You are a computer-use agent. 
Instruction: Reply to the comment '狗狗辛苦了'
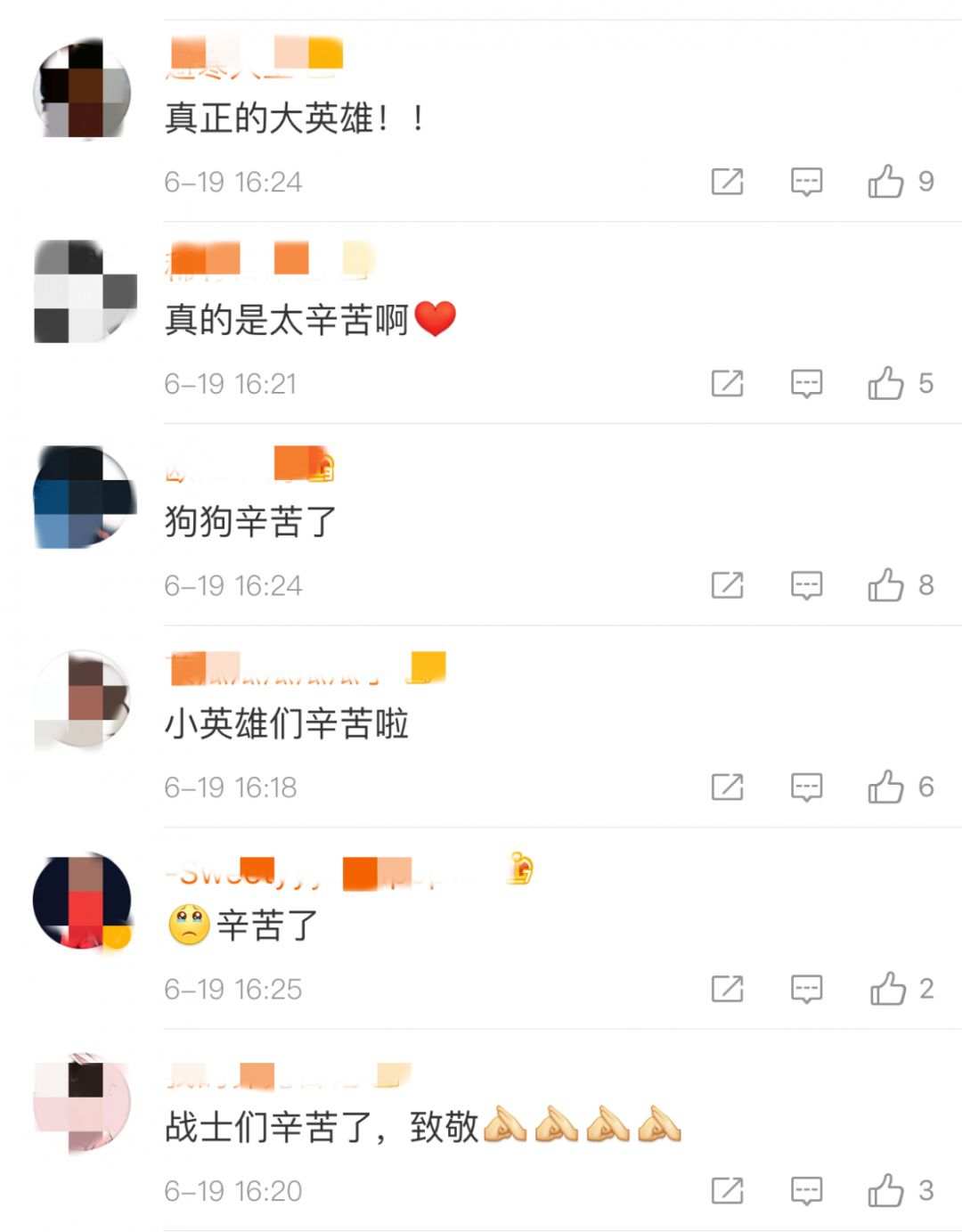[806, 585]
